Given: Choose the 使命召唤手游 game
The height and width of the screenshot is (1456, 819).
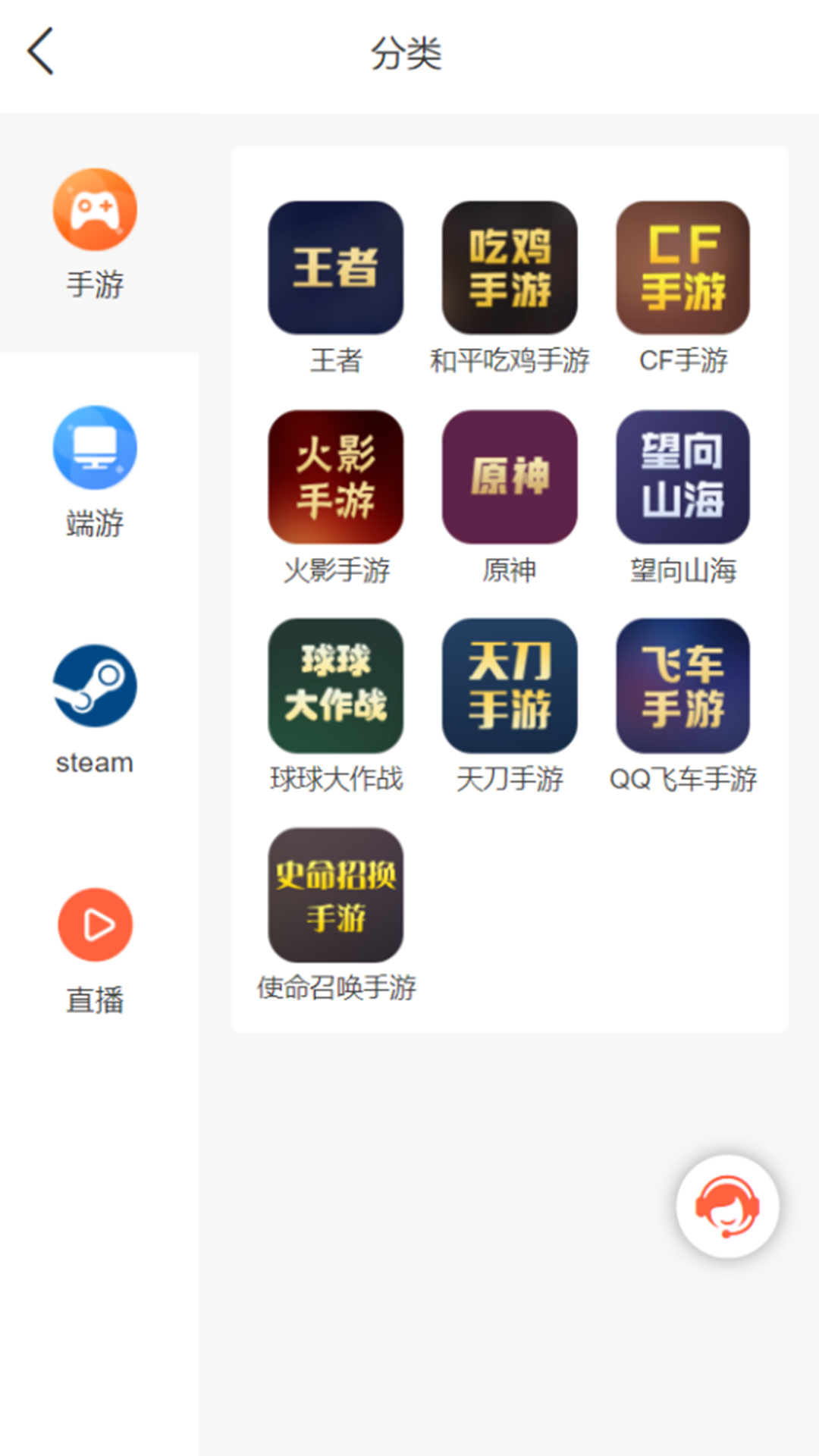Looking at the screenshot, I should 335,895.
